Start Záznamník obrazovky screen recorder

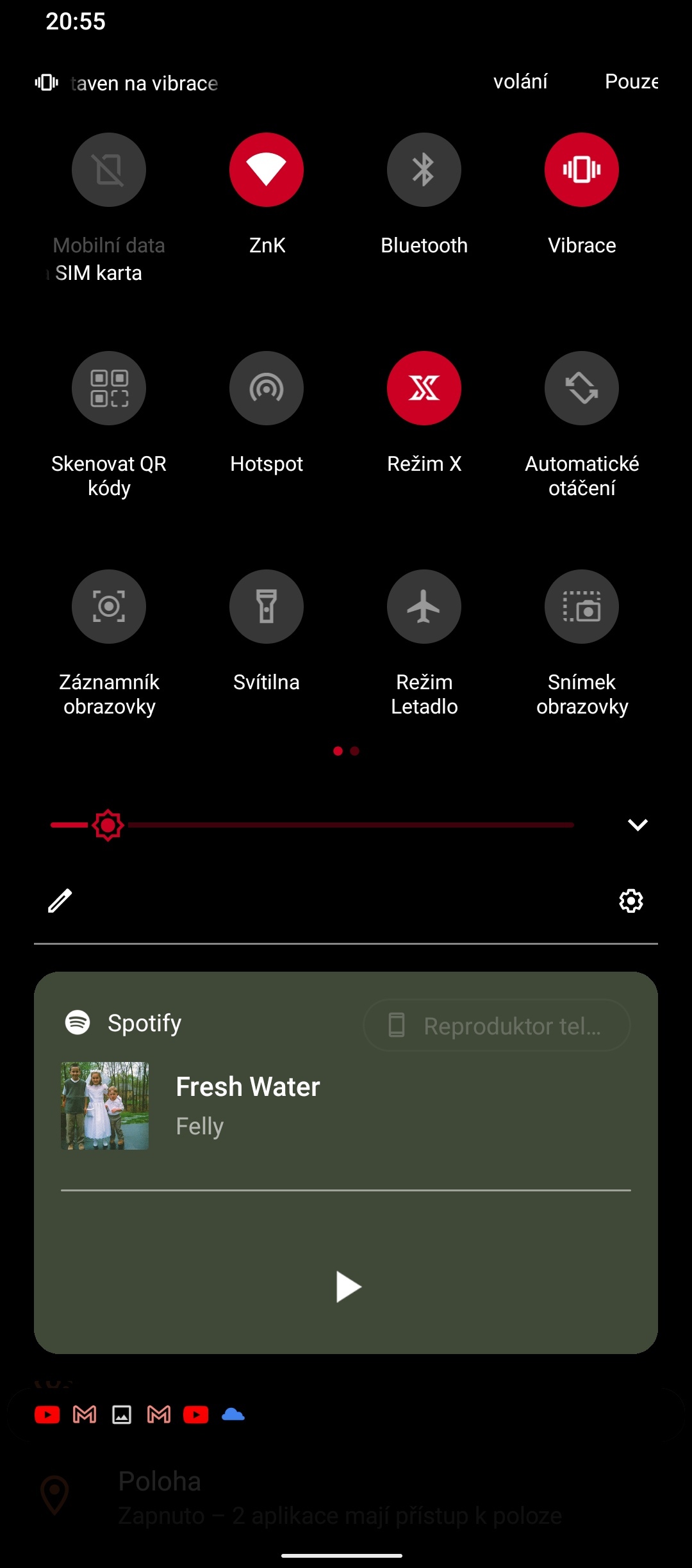pyautogui.click(x=109, y=607)
